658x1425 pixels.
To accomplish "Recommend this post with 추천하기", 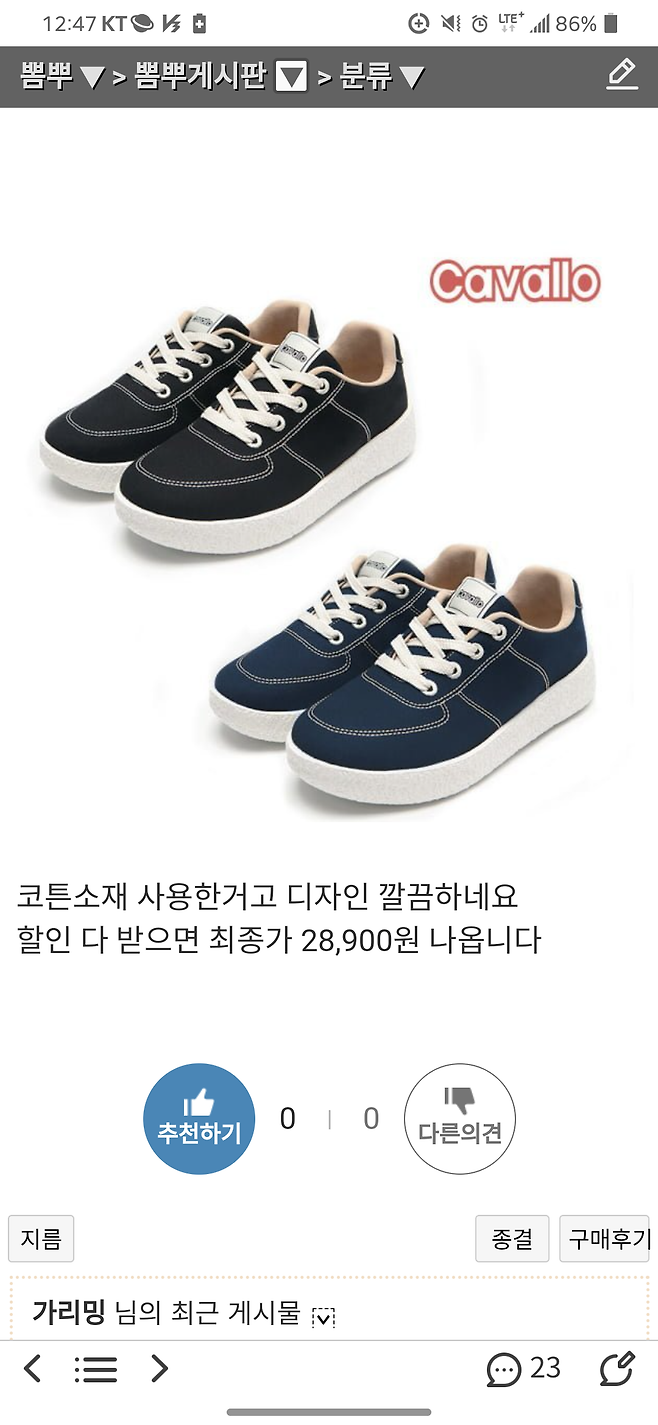I will (x=199, y=1118).
